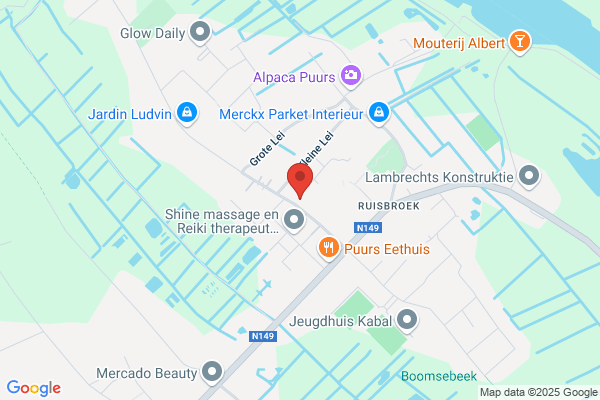
Task: Open the Alpaca Puurs attraction marker
Action: (x=351, y=75)
